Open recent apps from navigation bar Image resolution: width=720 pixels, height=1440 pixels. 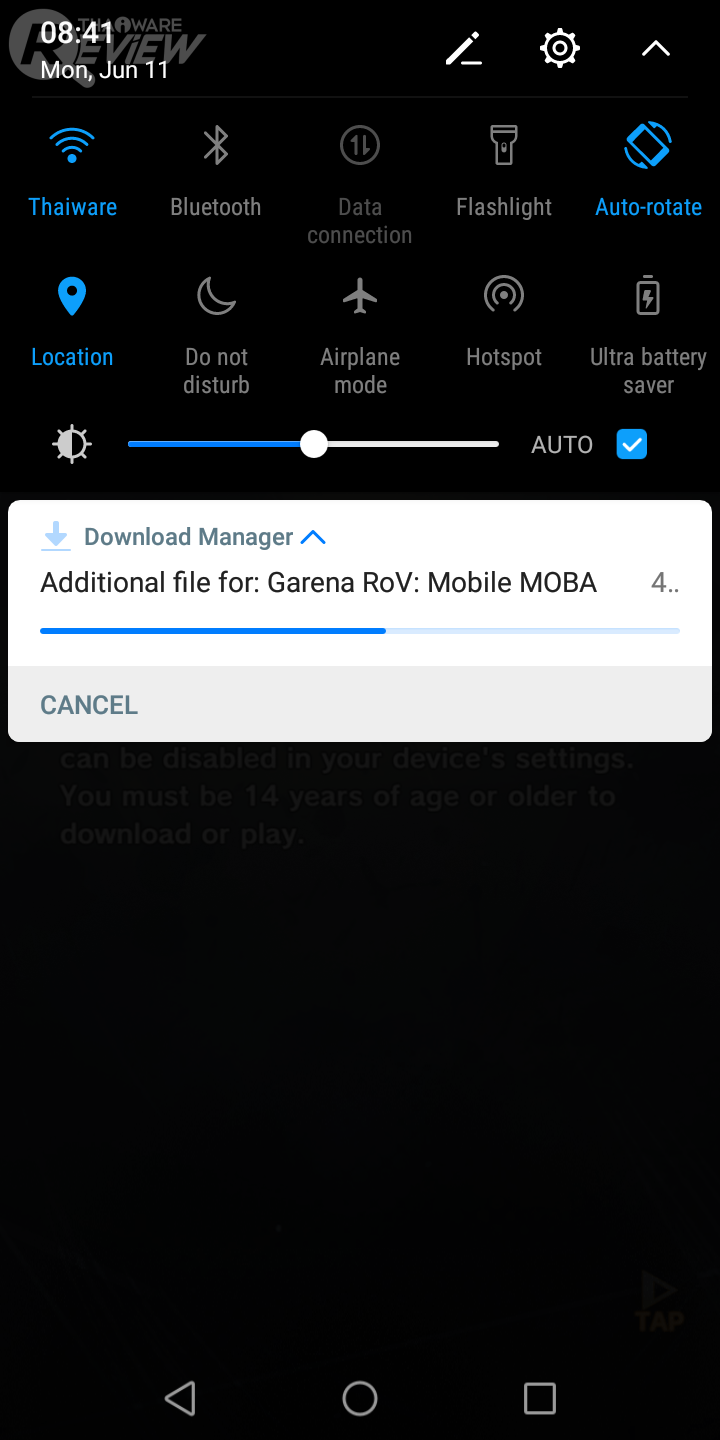(x=540, y=1398)
